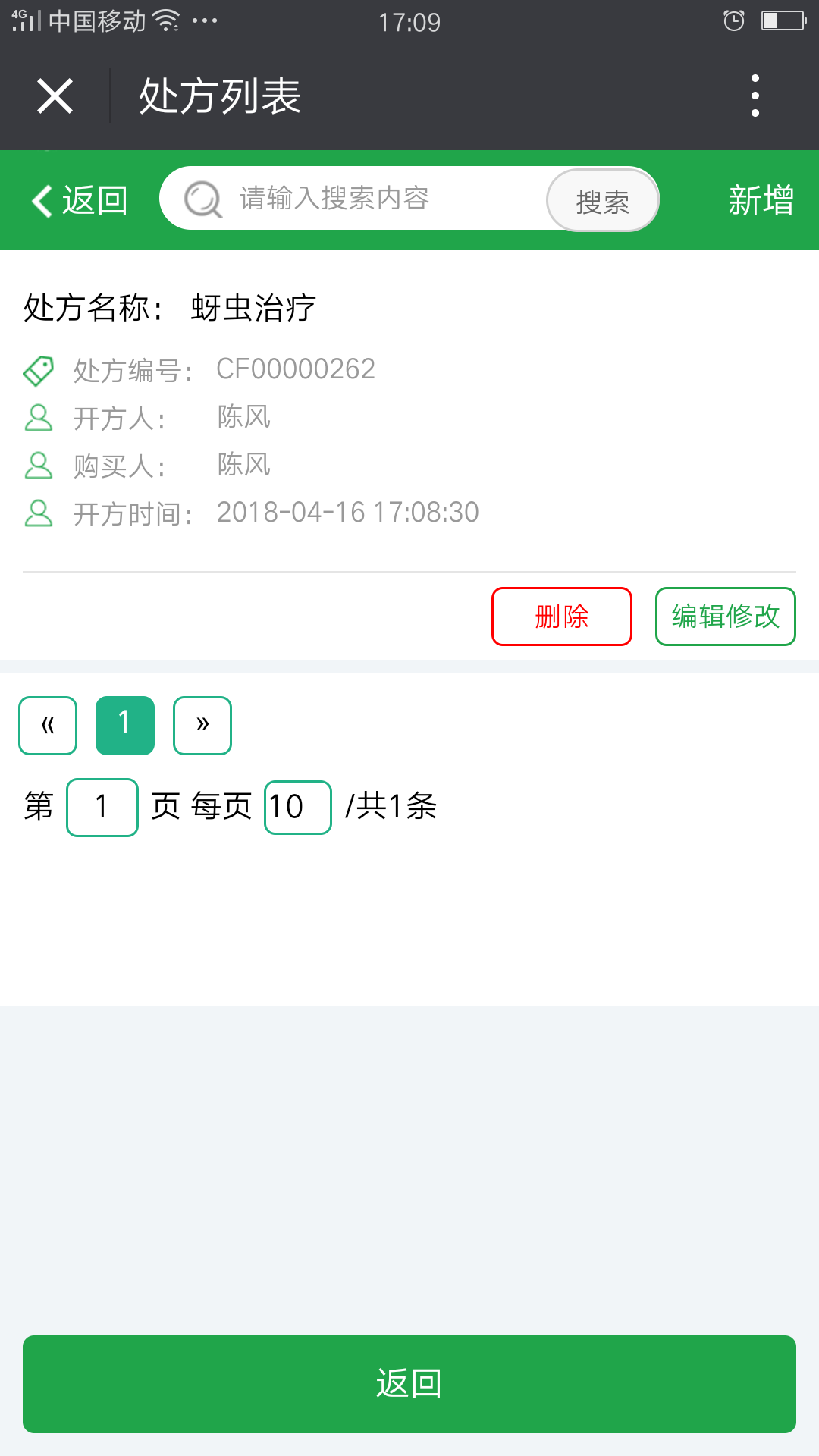This screenshot has height=1456, width=819.
Task: Delete the 蚜虫治疗 prescription
Action: click(x=562, y=617)
